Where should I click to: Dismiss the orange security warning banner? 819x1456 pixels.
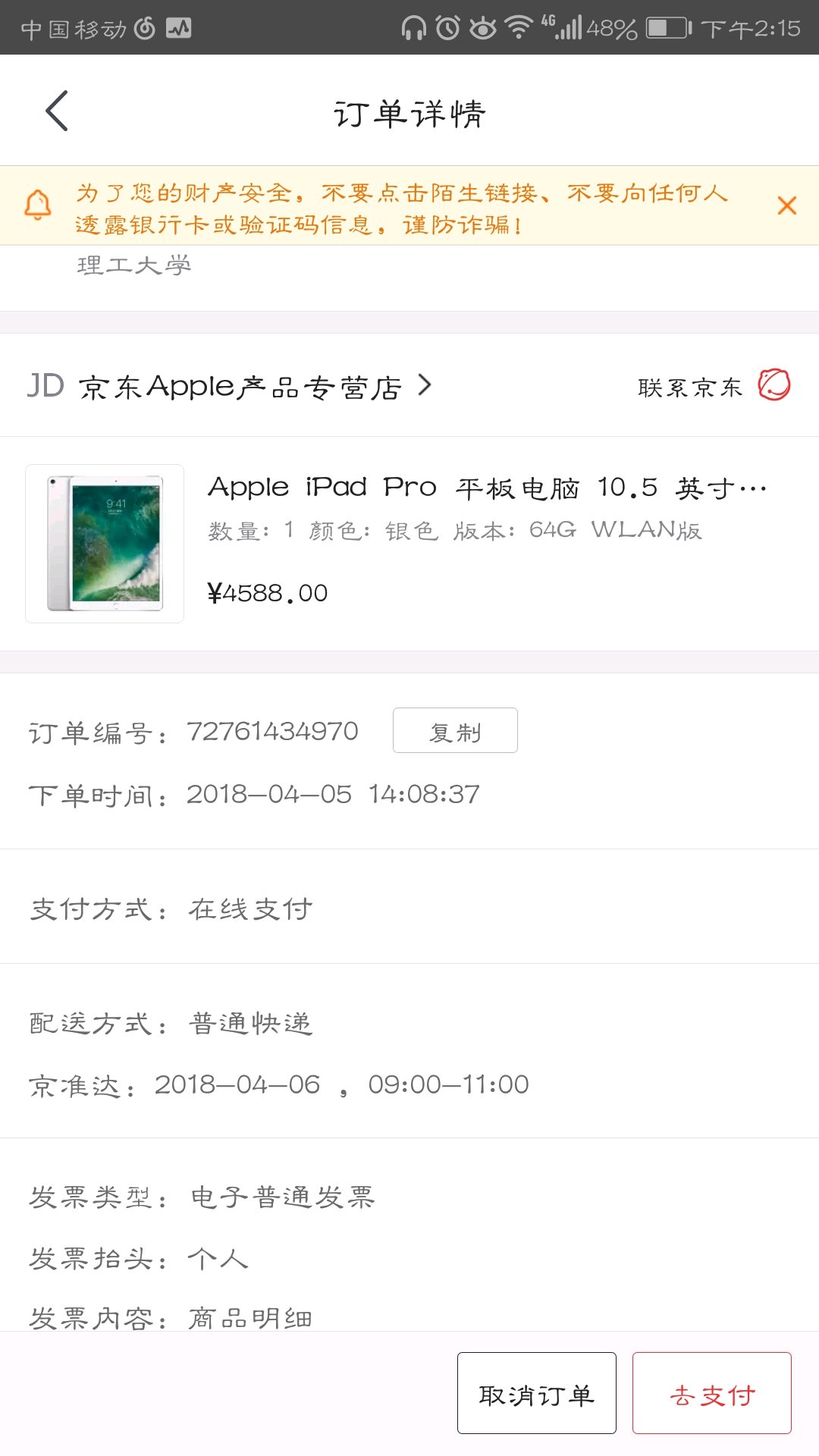[x=786, y=206]
